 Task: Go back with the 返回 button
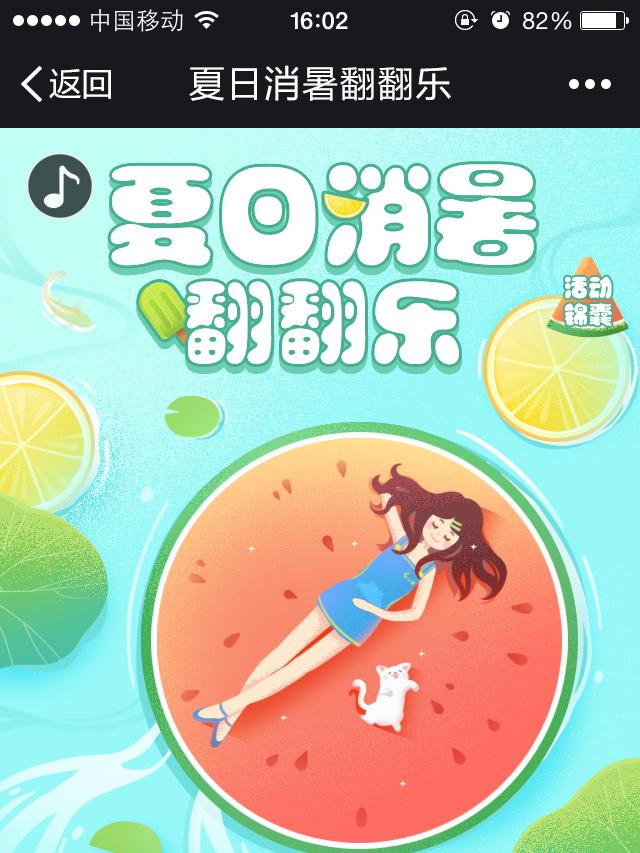[x=66, y=85]
